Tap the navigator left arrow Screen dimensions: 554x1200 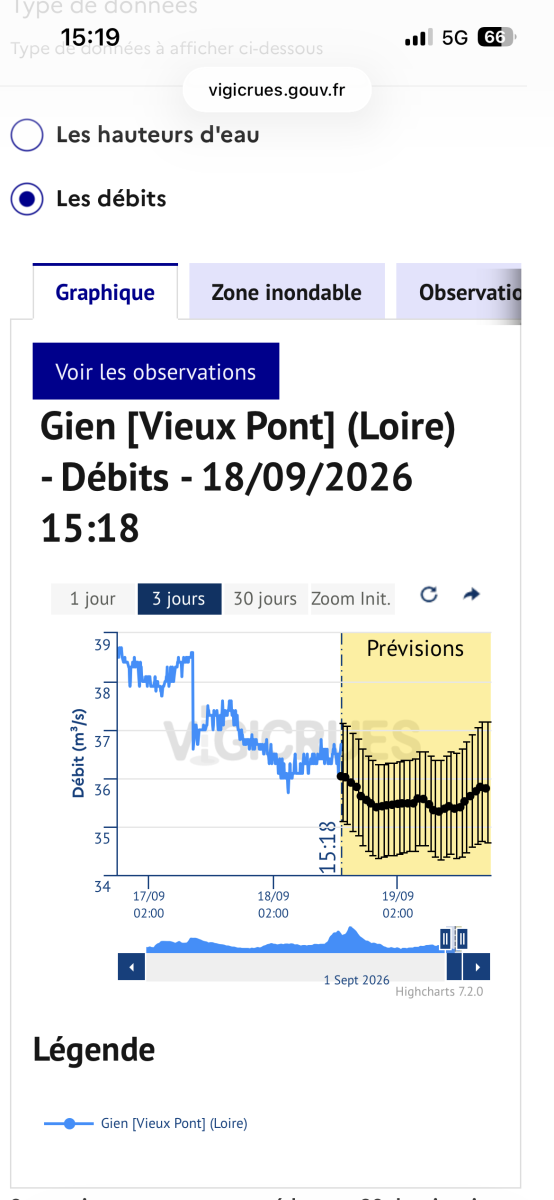tap(131, 967)
